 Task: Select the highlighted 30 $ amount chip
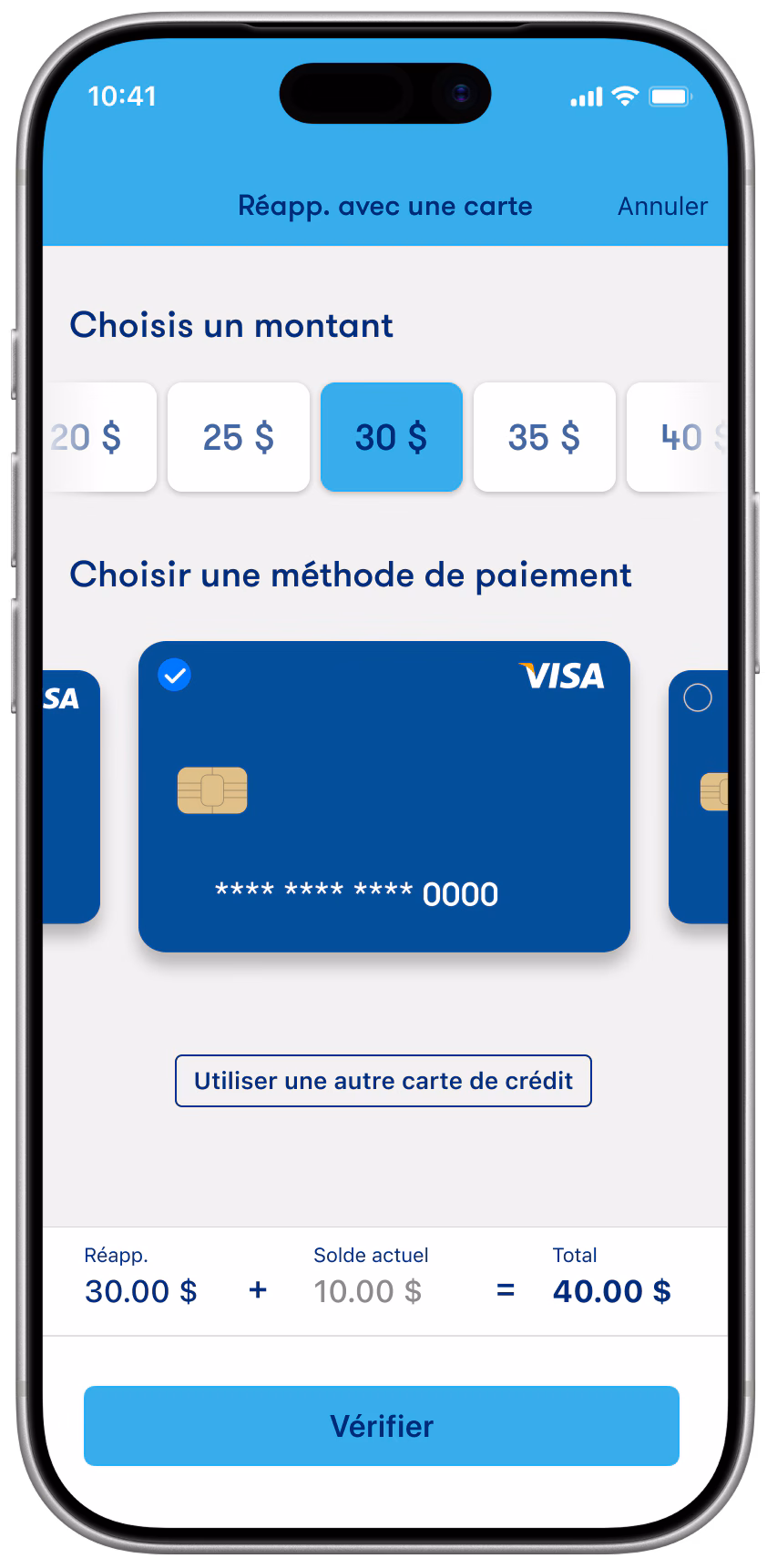tap(392, 436)
